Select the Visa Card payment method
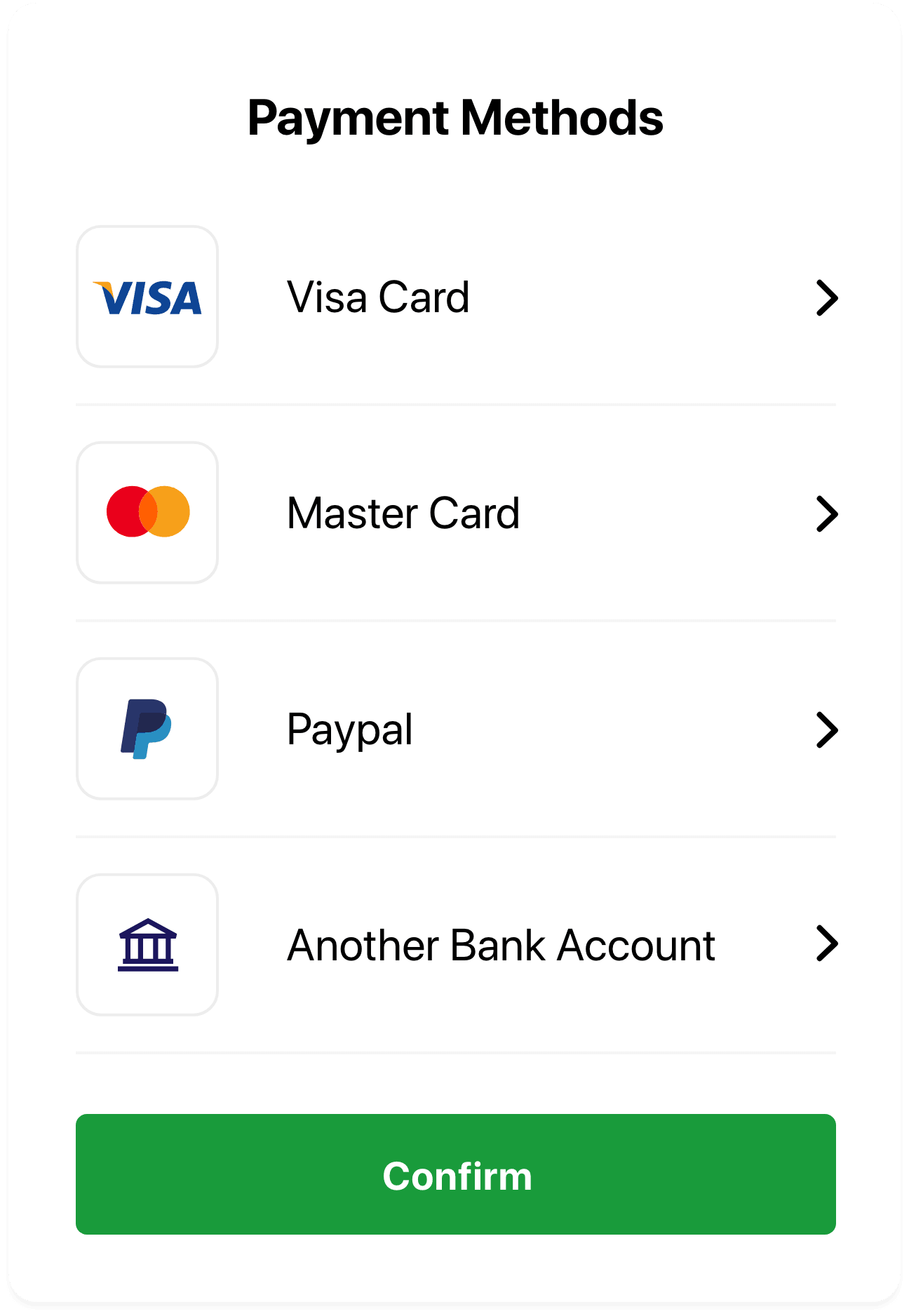This screenshot has width=909, height=1316. coord(454,297)
